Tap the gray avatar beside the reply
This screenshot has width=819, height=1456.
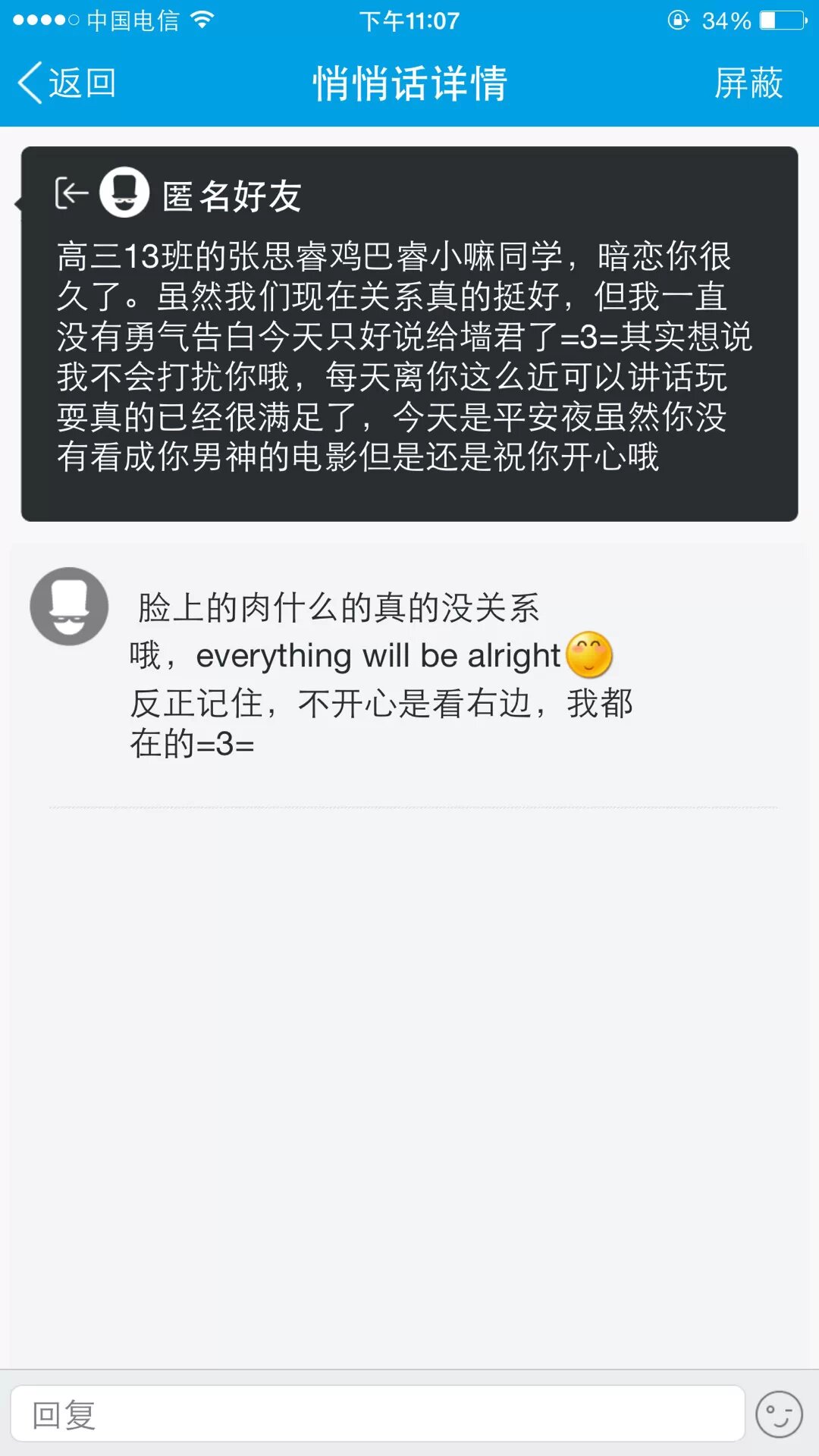pyautogui.click(x=69, y=607)
